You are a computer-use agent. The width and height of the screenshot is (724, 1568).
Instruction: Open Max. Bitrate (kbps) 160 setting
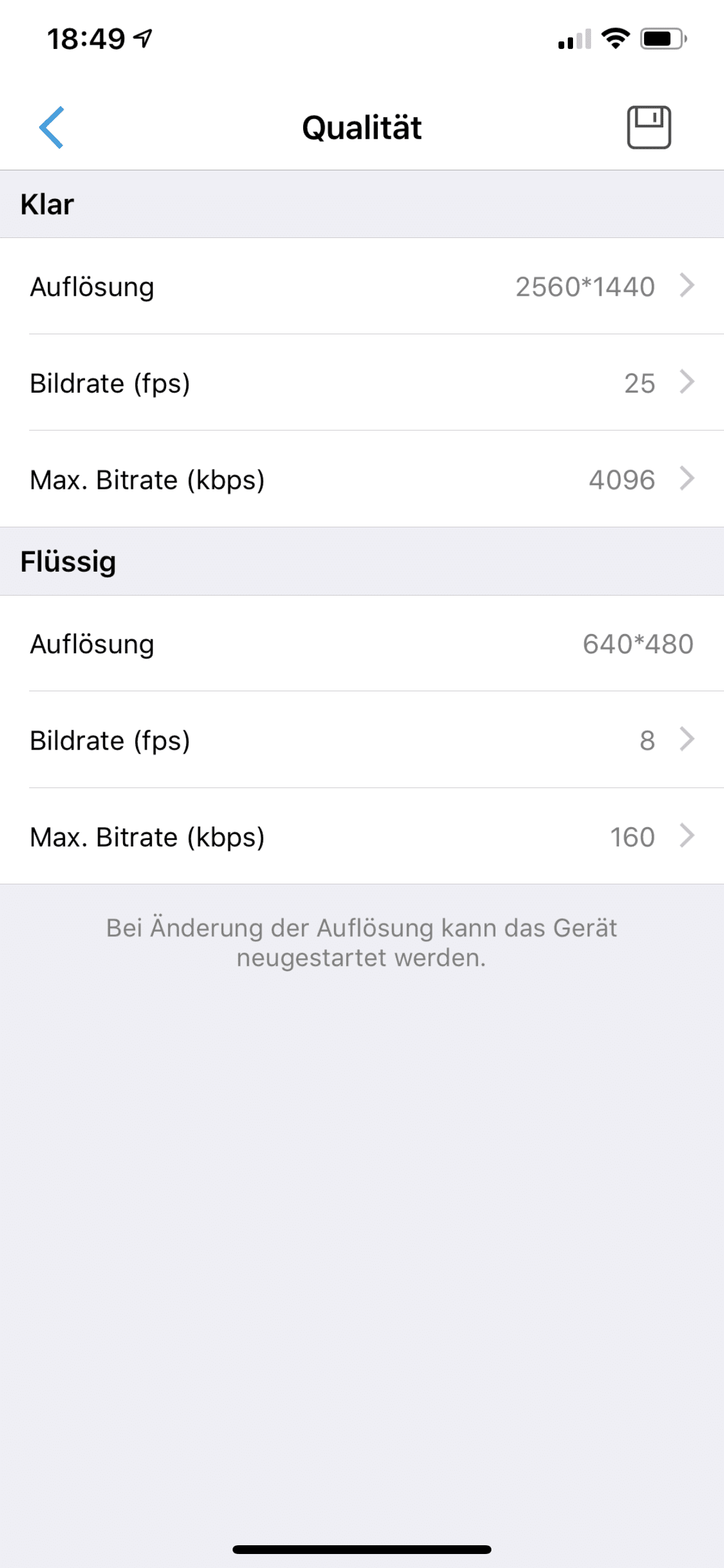[x=362, y=836]
